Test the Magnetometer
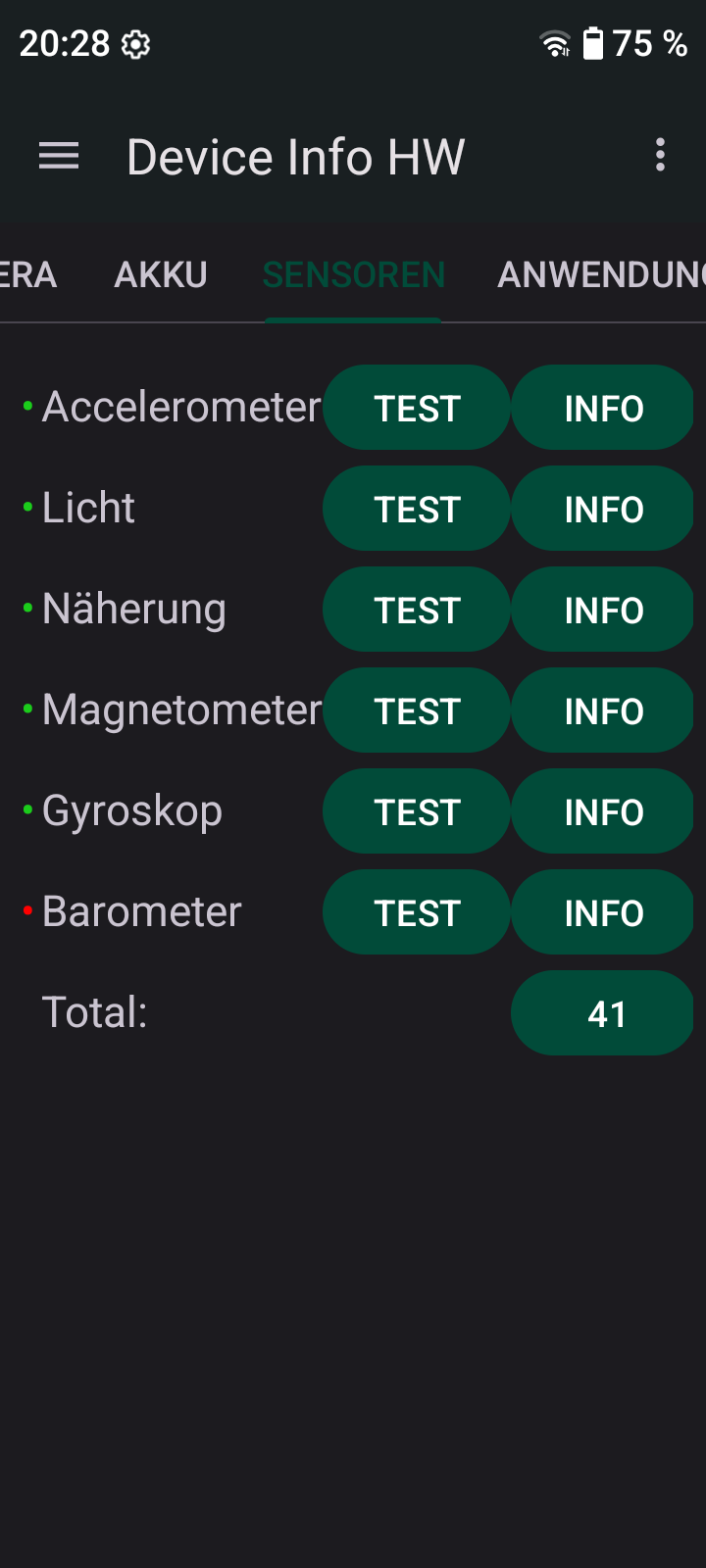The width and height of the screenshot is (706, 1568). (x=417, y=710)
